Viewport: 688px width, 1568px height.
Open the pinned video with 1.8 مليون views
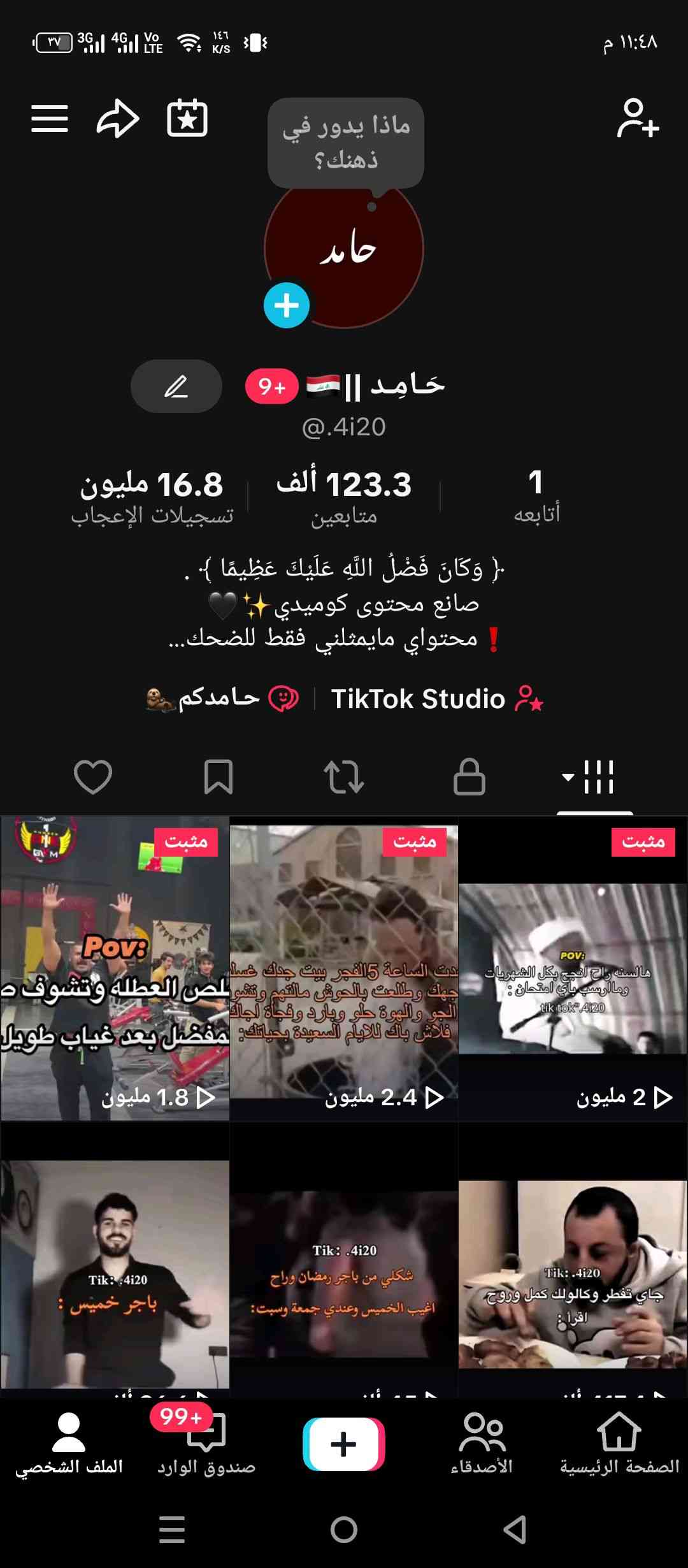coord(115,969)
